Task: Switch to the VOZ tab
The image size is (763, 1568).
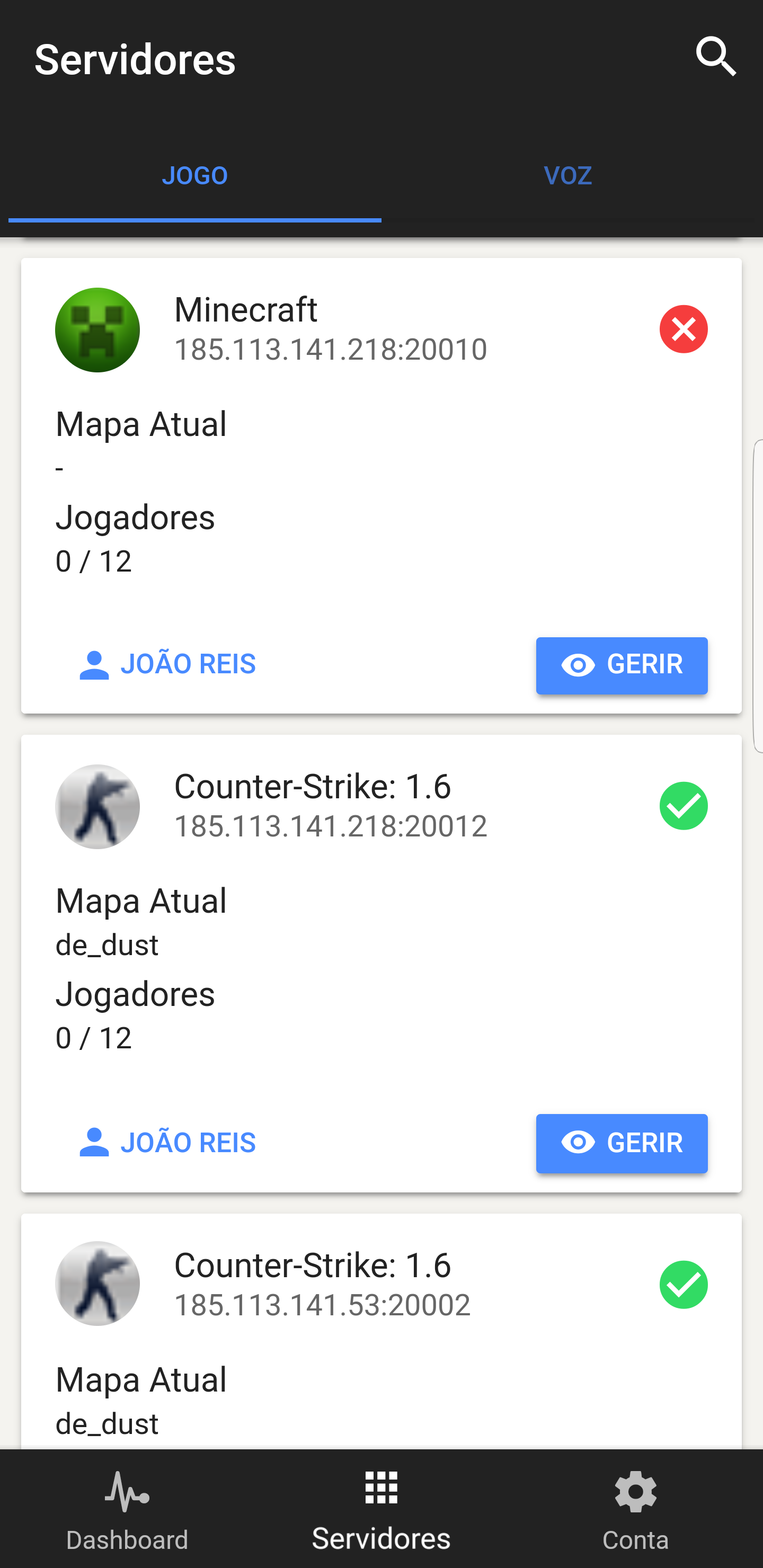Action: click(567, 176)
